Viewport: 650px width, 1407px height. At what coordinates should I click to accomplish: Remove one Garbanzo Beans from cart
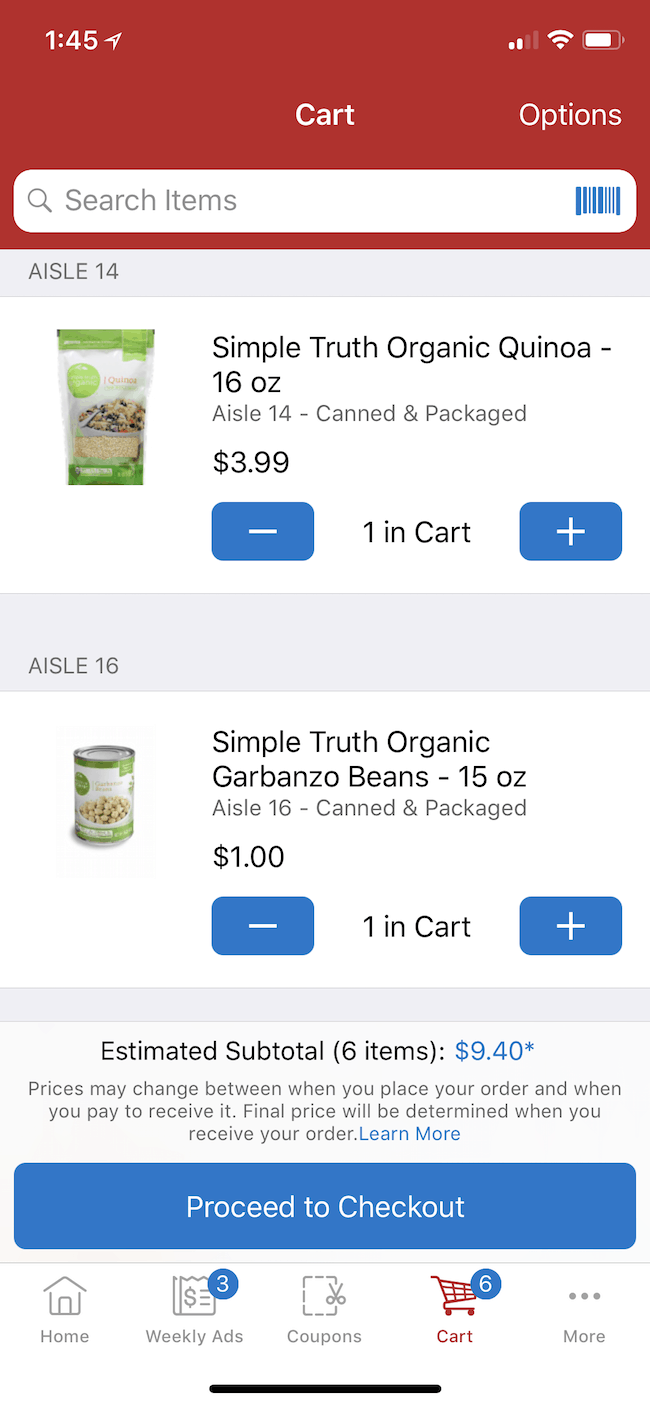pyautogui.click(x=263, y=926)
